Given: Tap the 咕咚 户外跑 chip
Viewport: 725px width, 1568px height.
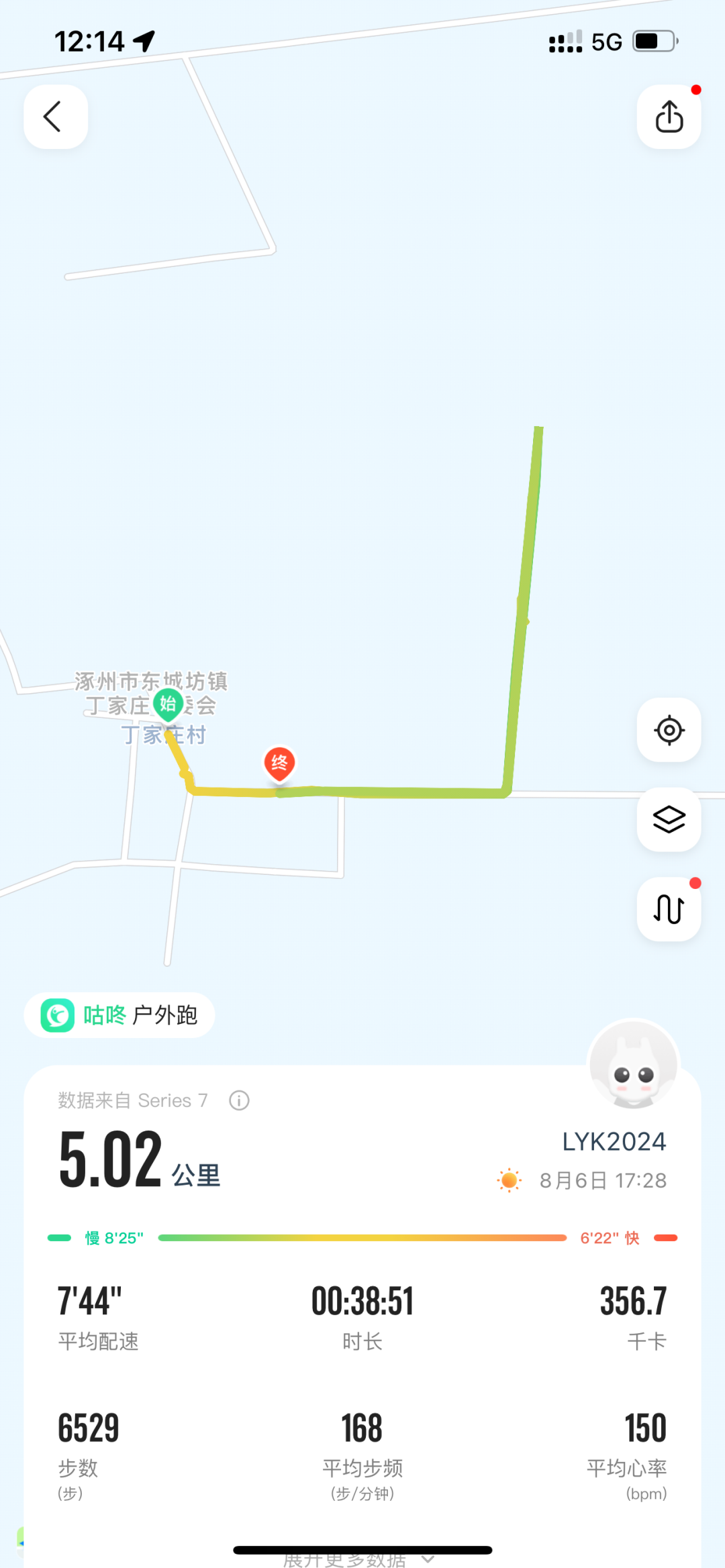Looking at the screenshot, I should click(119, 1015).
